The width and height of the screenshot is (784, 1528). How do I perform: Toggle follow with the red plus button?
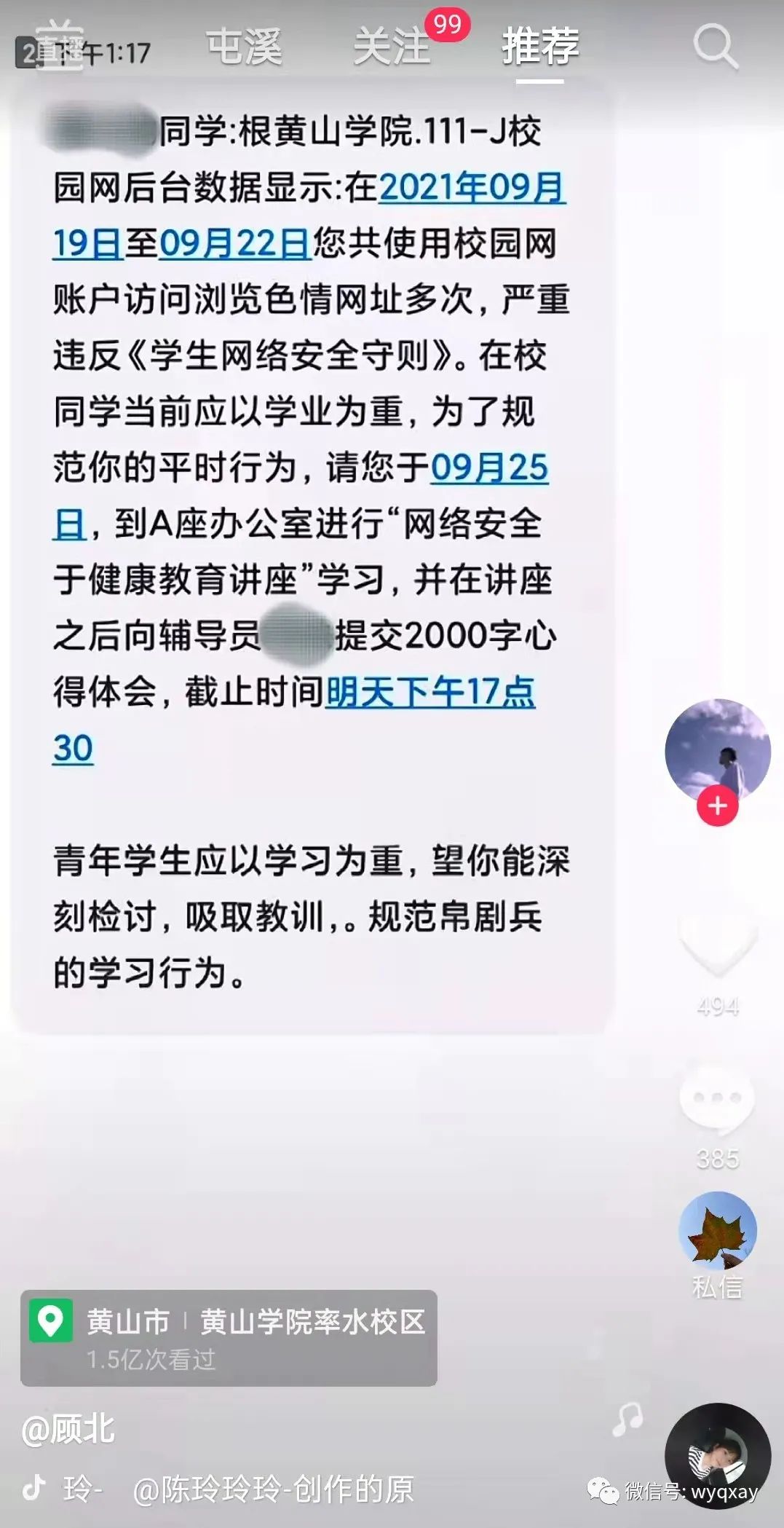(x=717, y=805)
